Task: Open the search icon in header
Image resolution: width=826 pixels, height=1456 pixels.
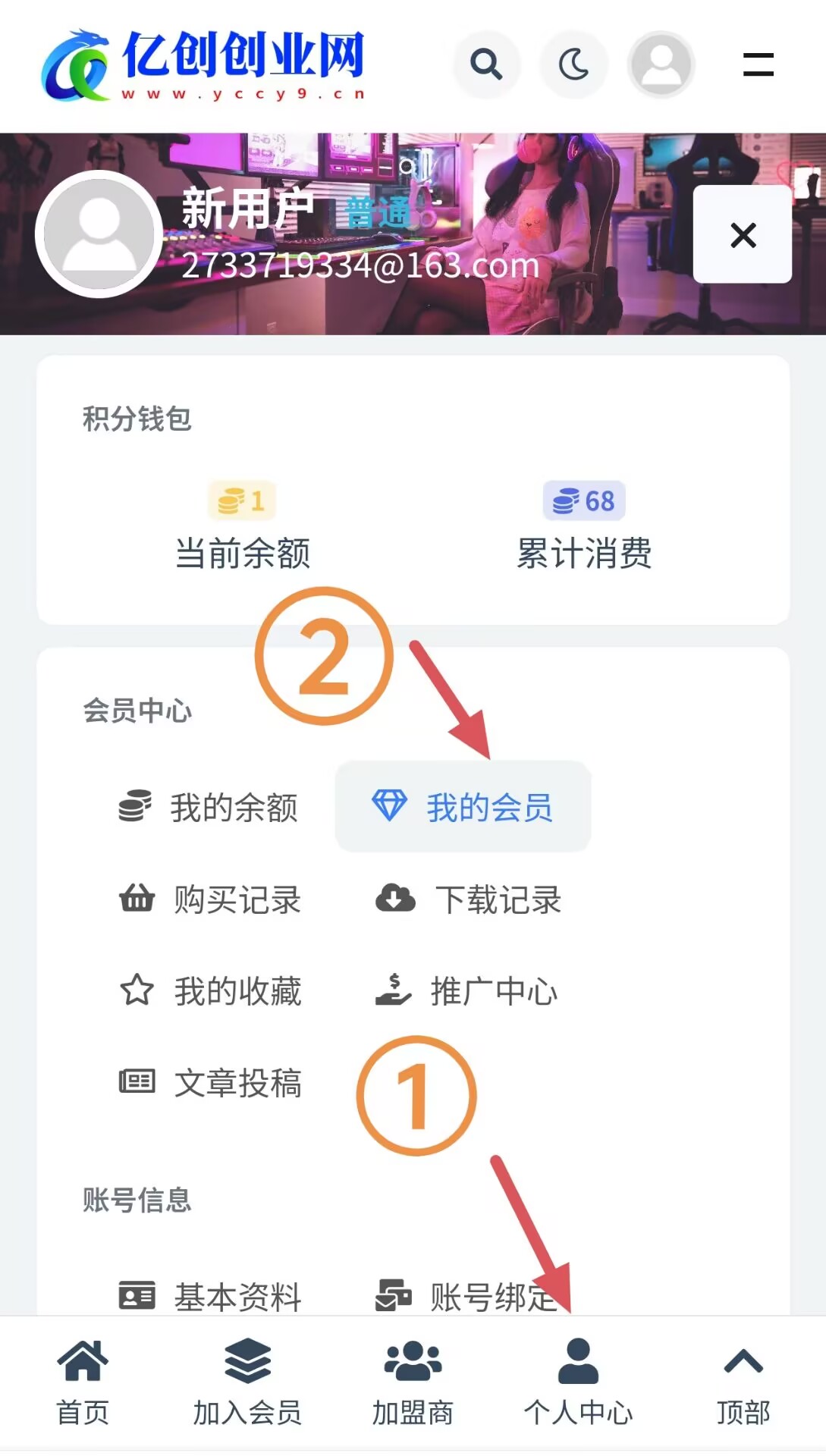Action: pyautogui.click(x=486, y=64)
